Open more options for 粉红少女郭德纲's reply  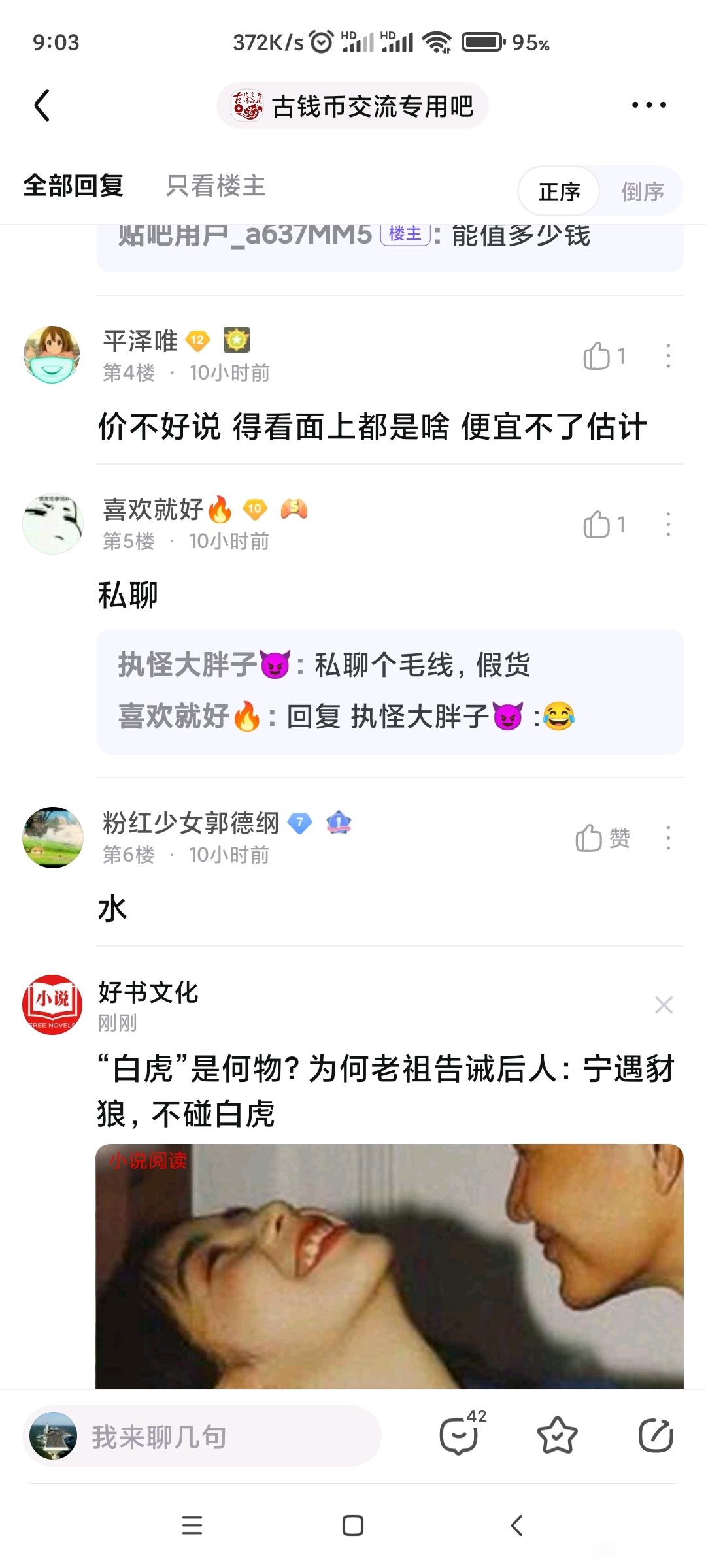667,838
